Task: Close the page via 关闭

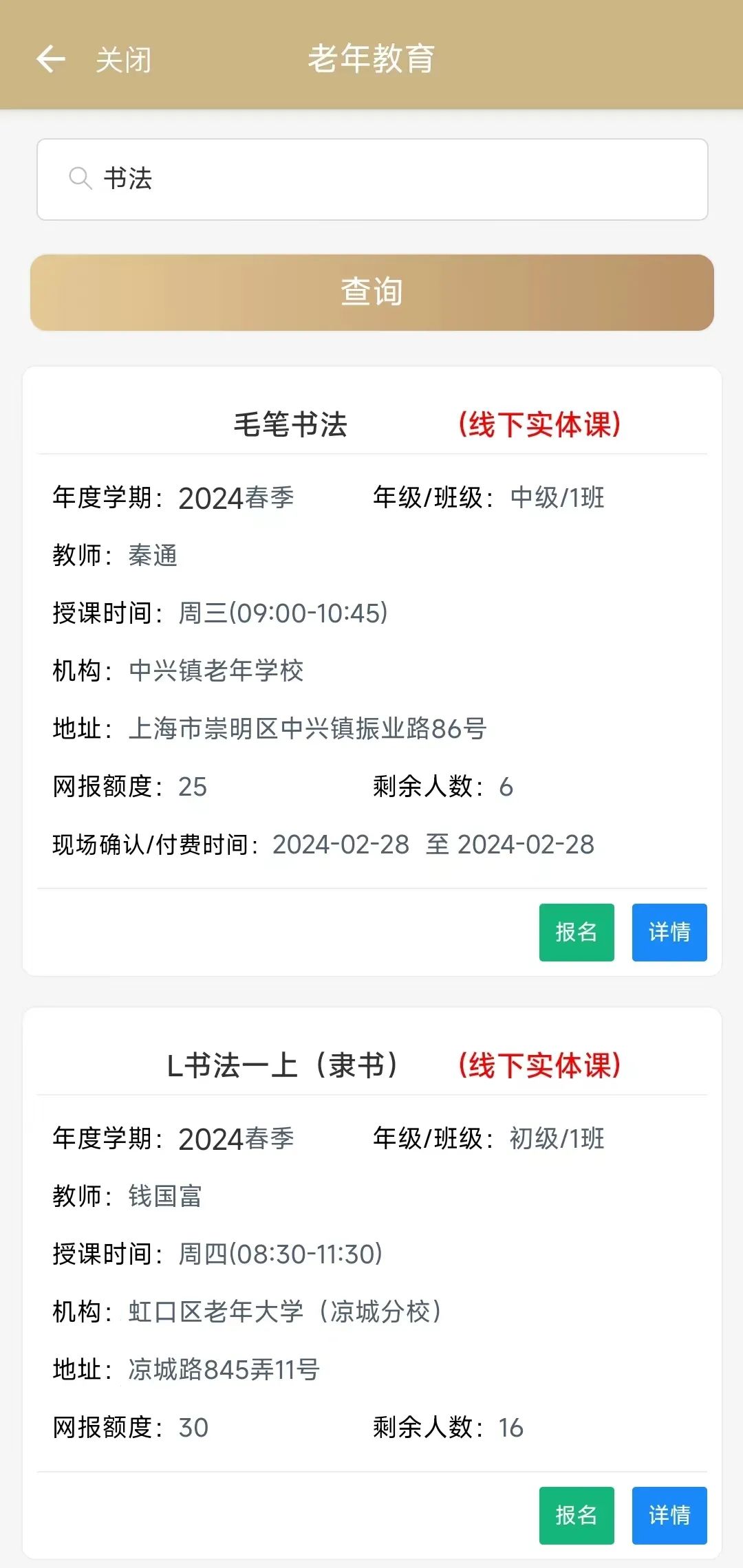Action: click(124, 60)
